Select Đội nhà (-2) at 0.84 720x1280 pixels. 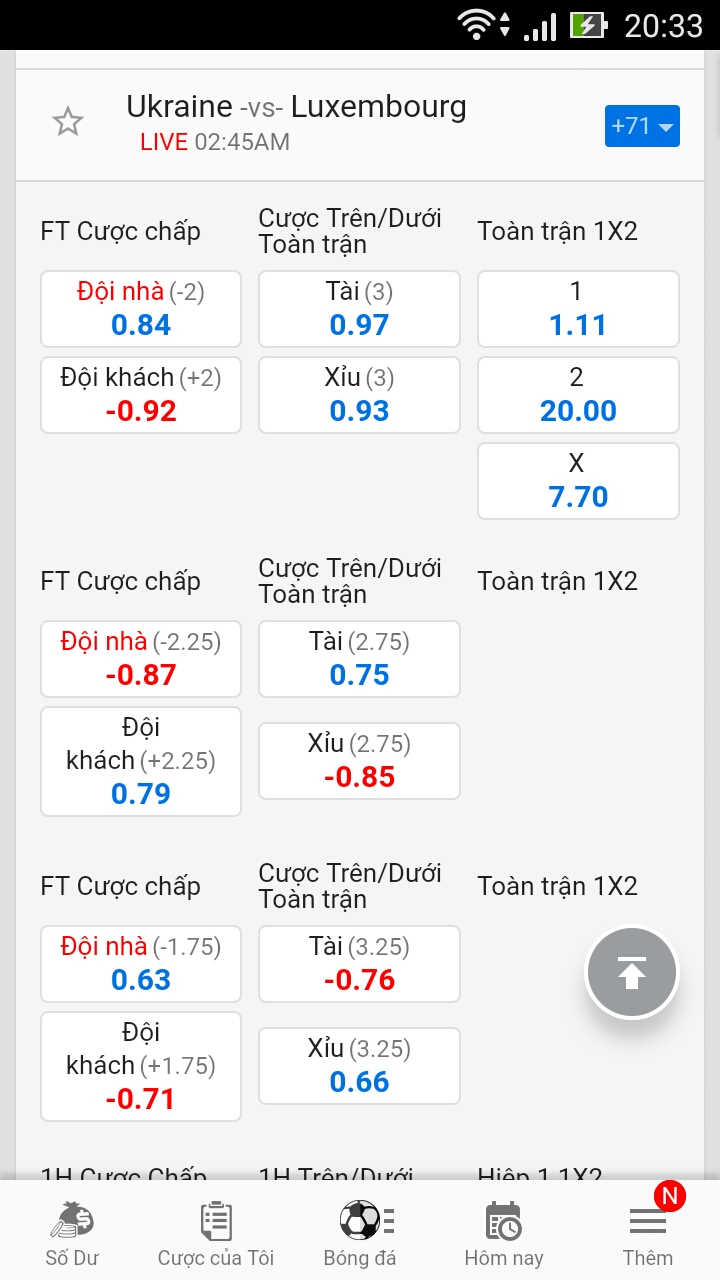click(141, 309)
